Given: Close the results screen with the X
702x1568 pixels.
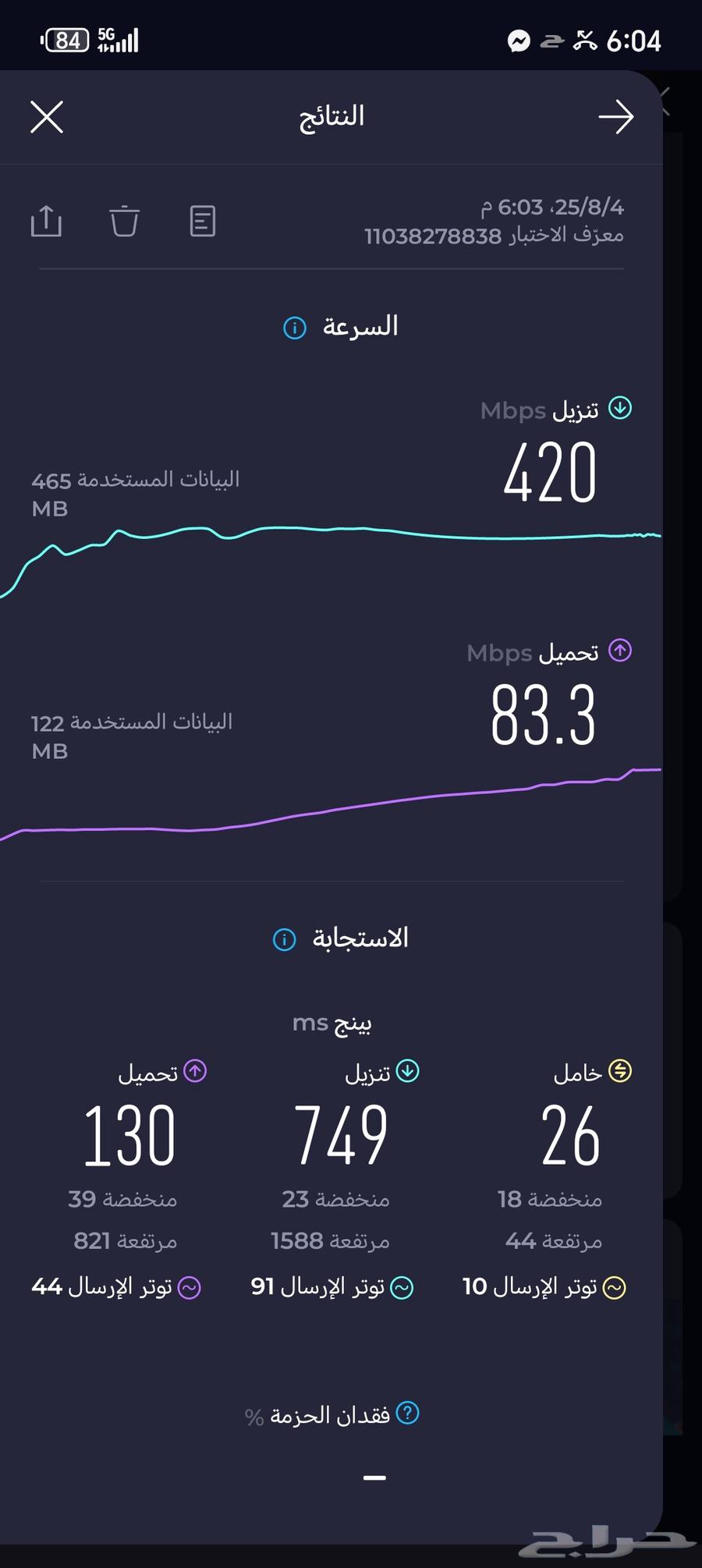Looking at the screenshot, I should pyautogui.click(x=47, y=116).
